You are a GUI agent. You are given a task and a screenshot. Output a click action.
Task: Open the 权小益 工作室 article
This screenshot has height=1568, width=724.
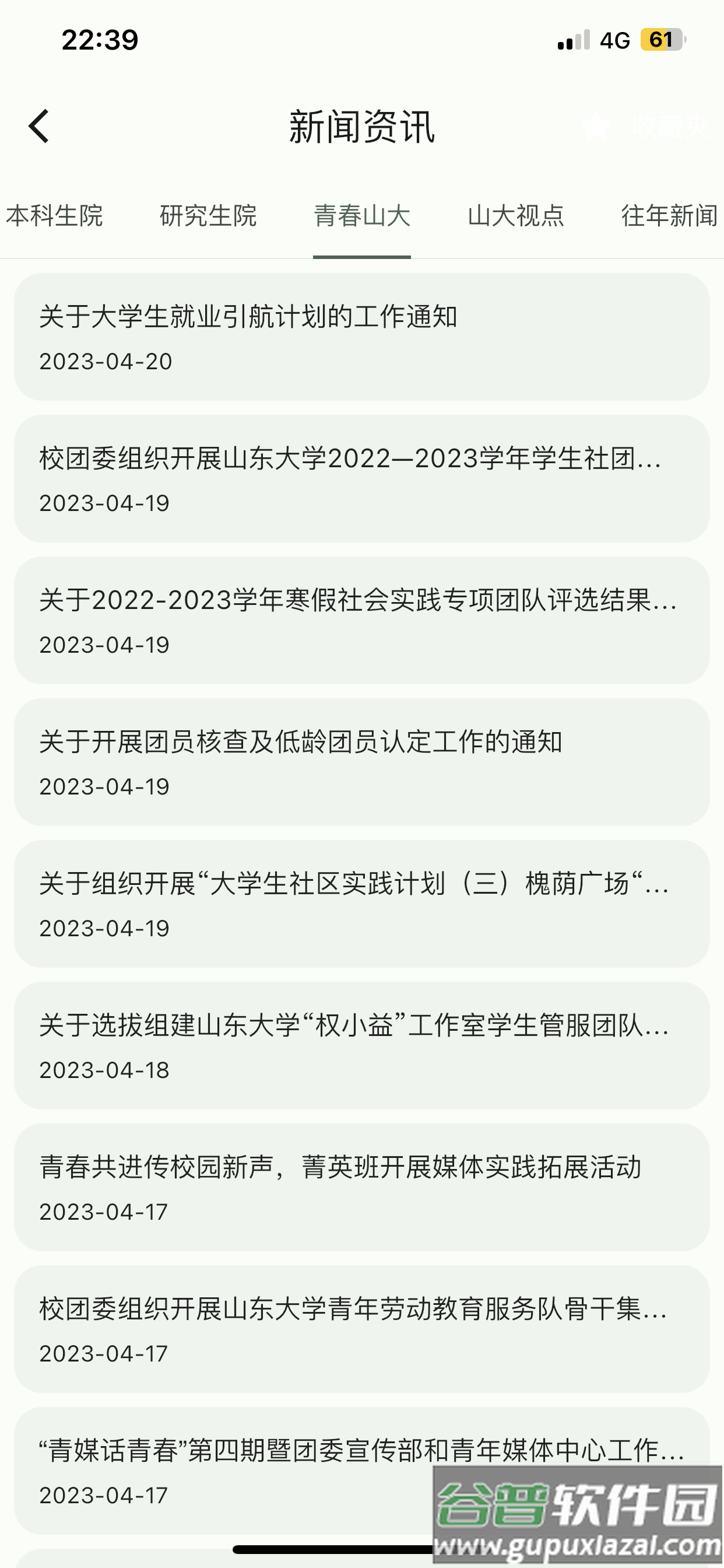[x=362, y=1046]
